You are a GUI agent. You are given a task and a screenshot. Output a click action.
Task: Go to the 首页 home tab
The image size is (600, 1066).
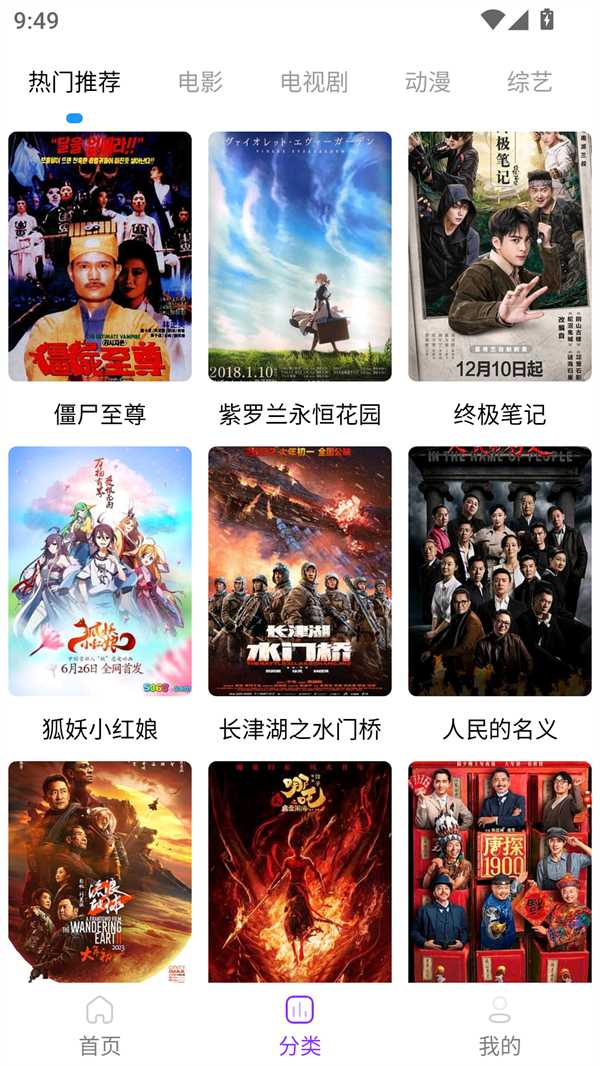(100, 1025)
